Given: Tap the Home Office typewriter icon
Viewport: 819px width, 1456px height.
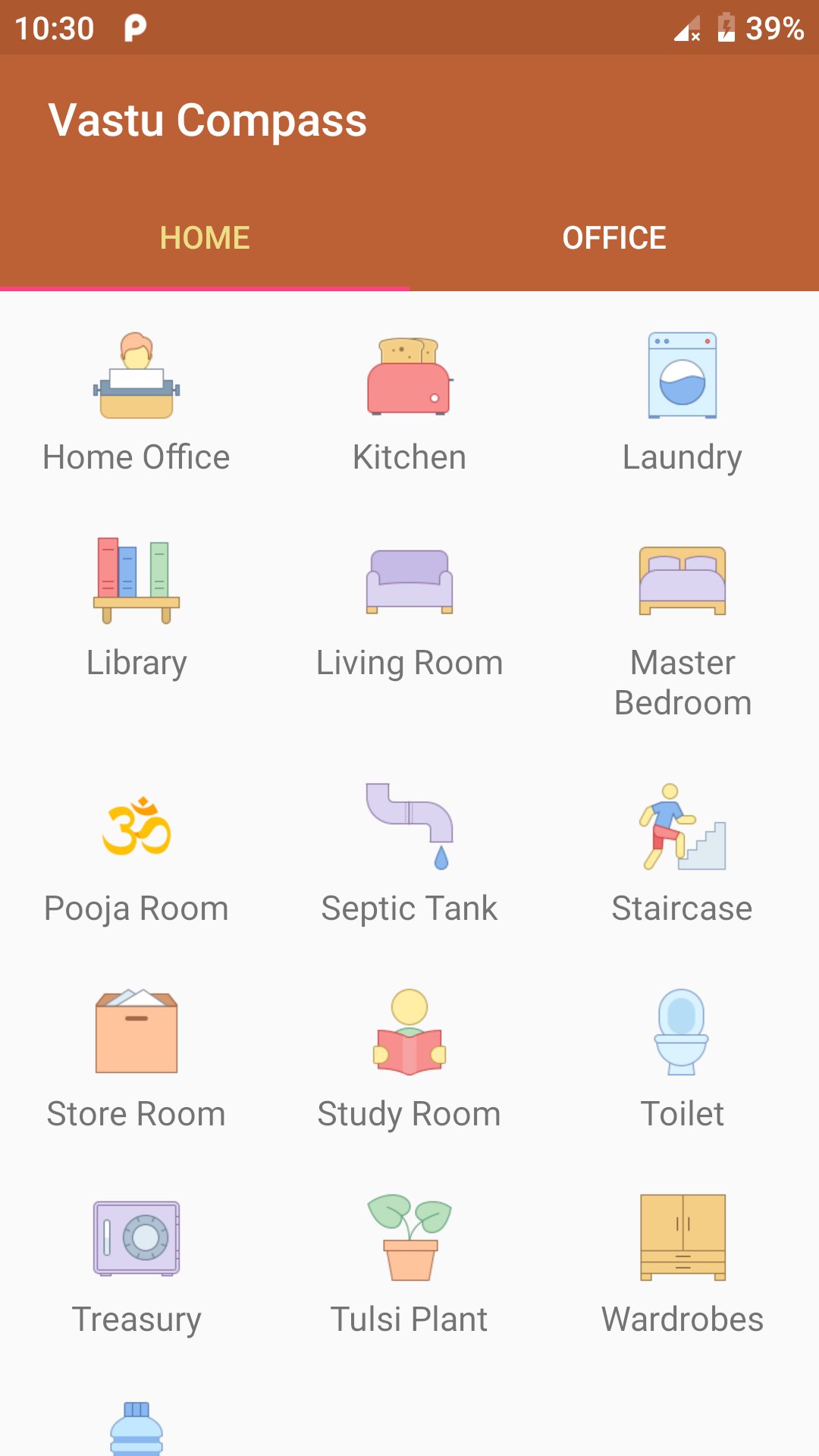Looking at the screenshot, I should coord(137,379).
